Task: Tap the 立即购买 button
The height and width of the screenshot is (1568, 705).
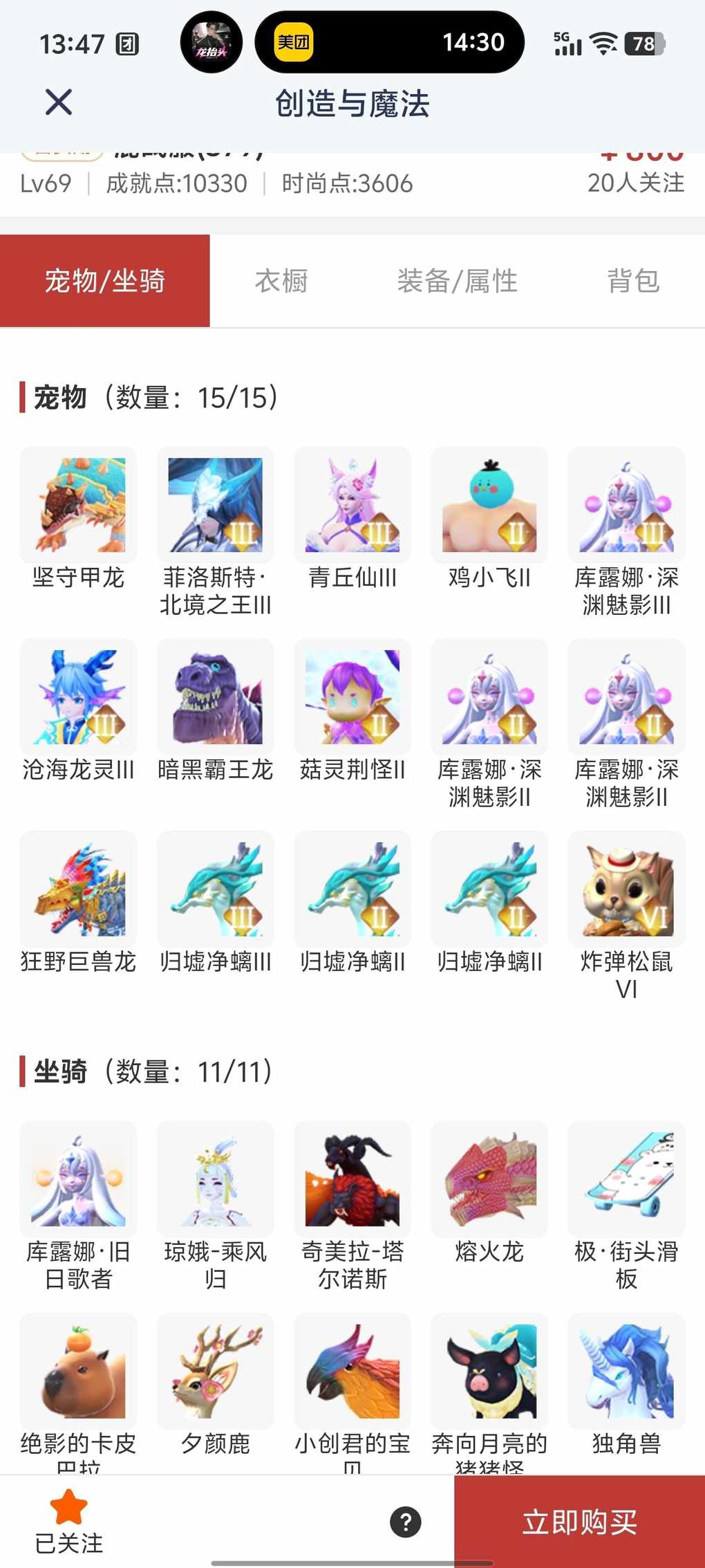Action: click(579, 1522)
